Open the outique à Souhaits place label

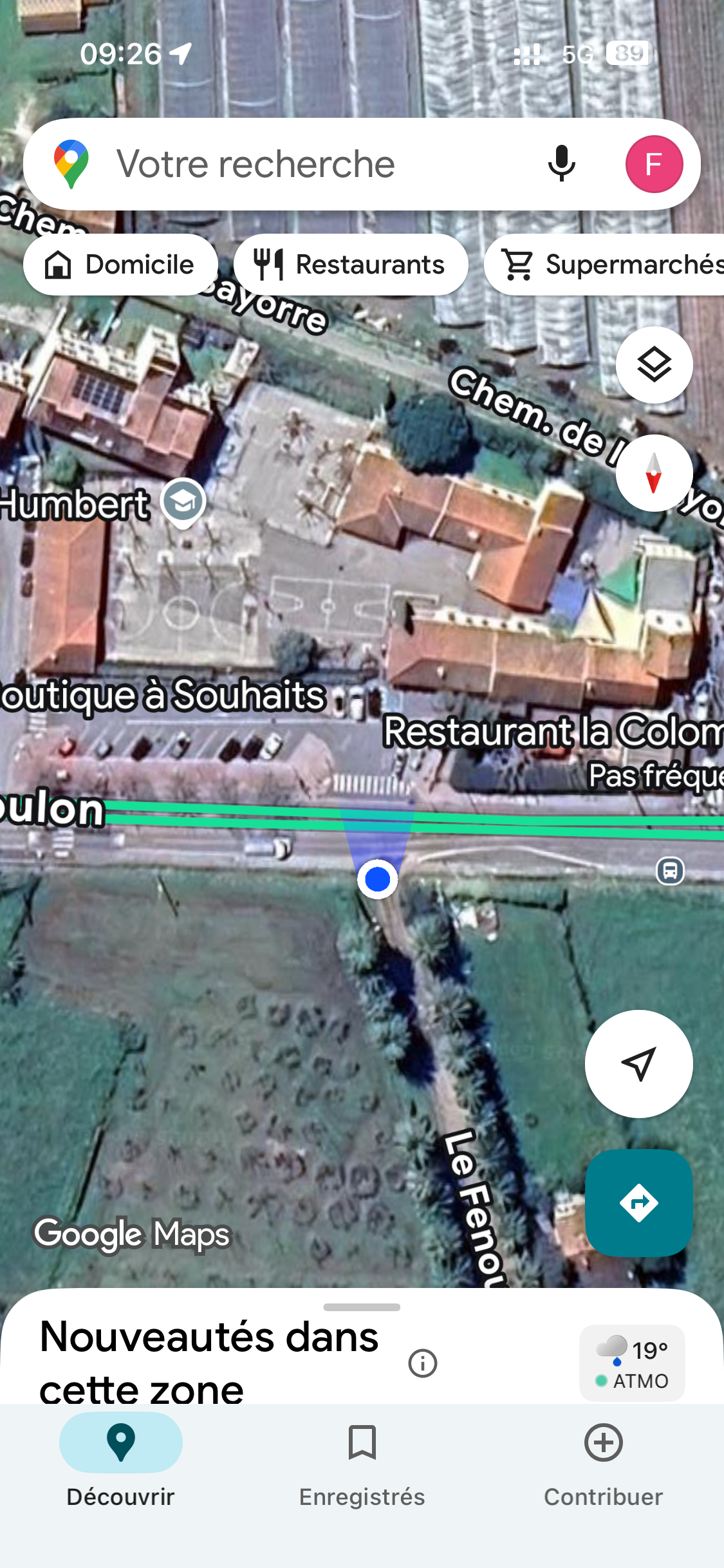coord(164,695)
